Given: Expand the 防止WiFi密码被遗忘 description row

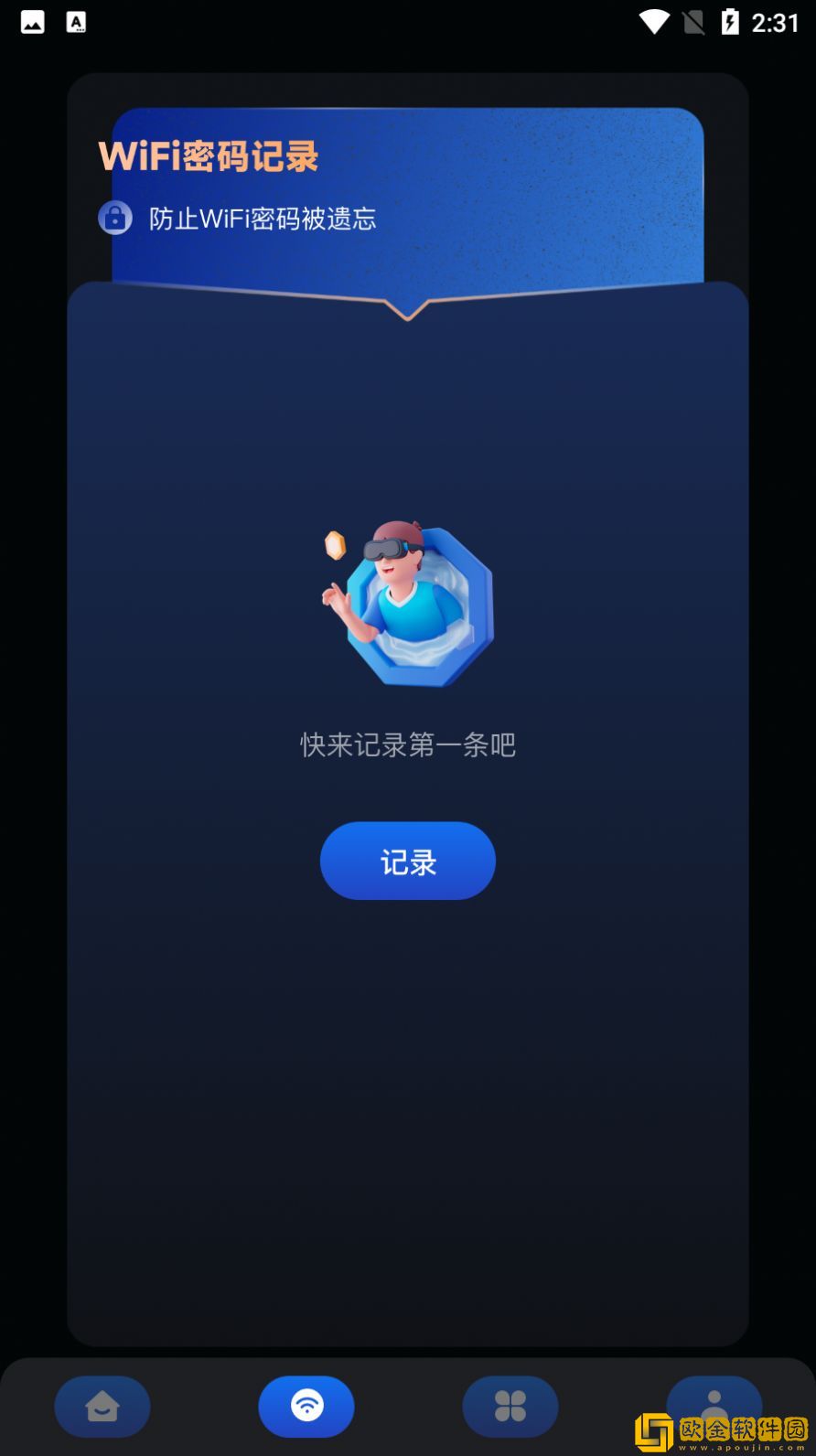Looking at the screenshot, I should pos(263,218).
